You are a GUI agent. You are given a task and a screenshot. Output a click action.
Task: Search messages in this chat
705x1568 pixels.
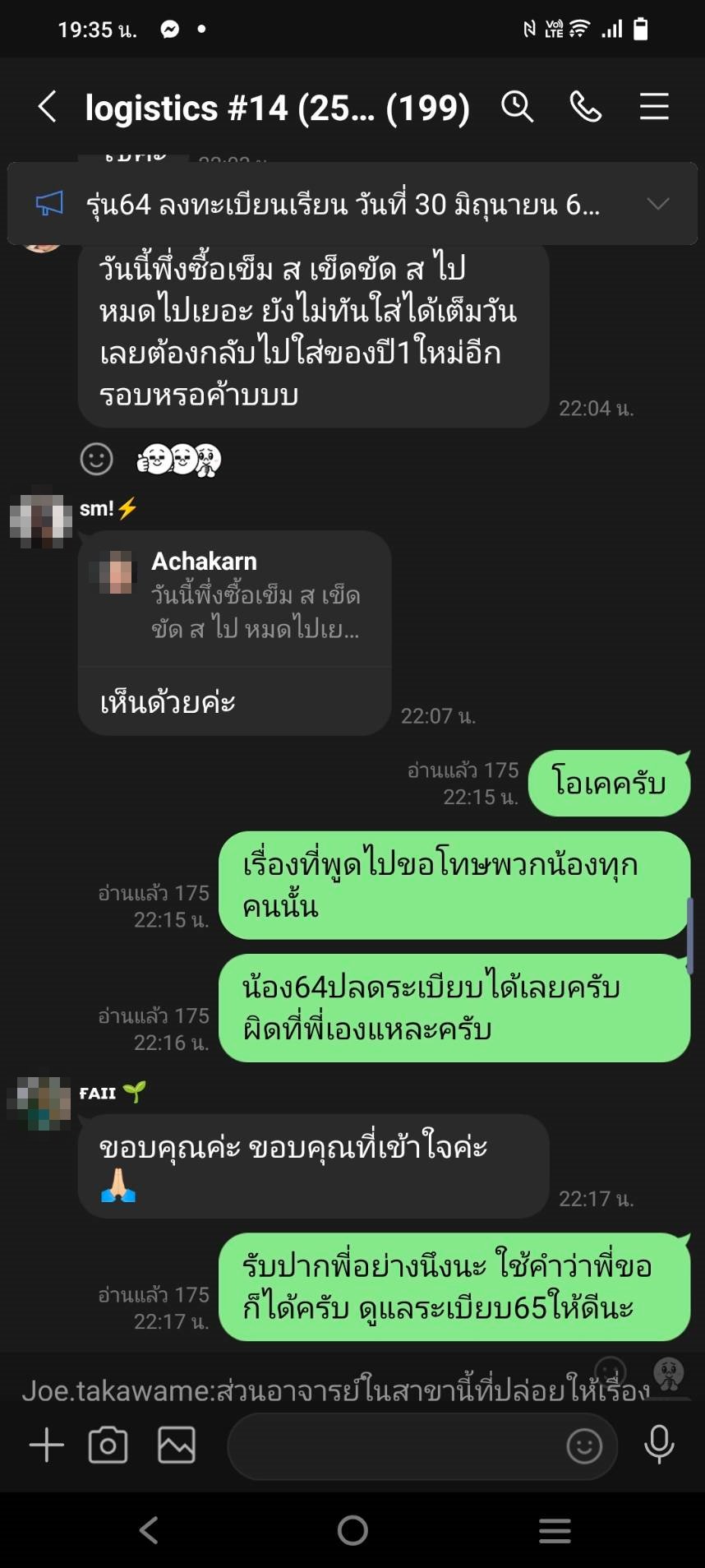click(517, 107)
